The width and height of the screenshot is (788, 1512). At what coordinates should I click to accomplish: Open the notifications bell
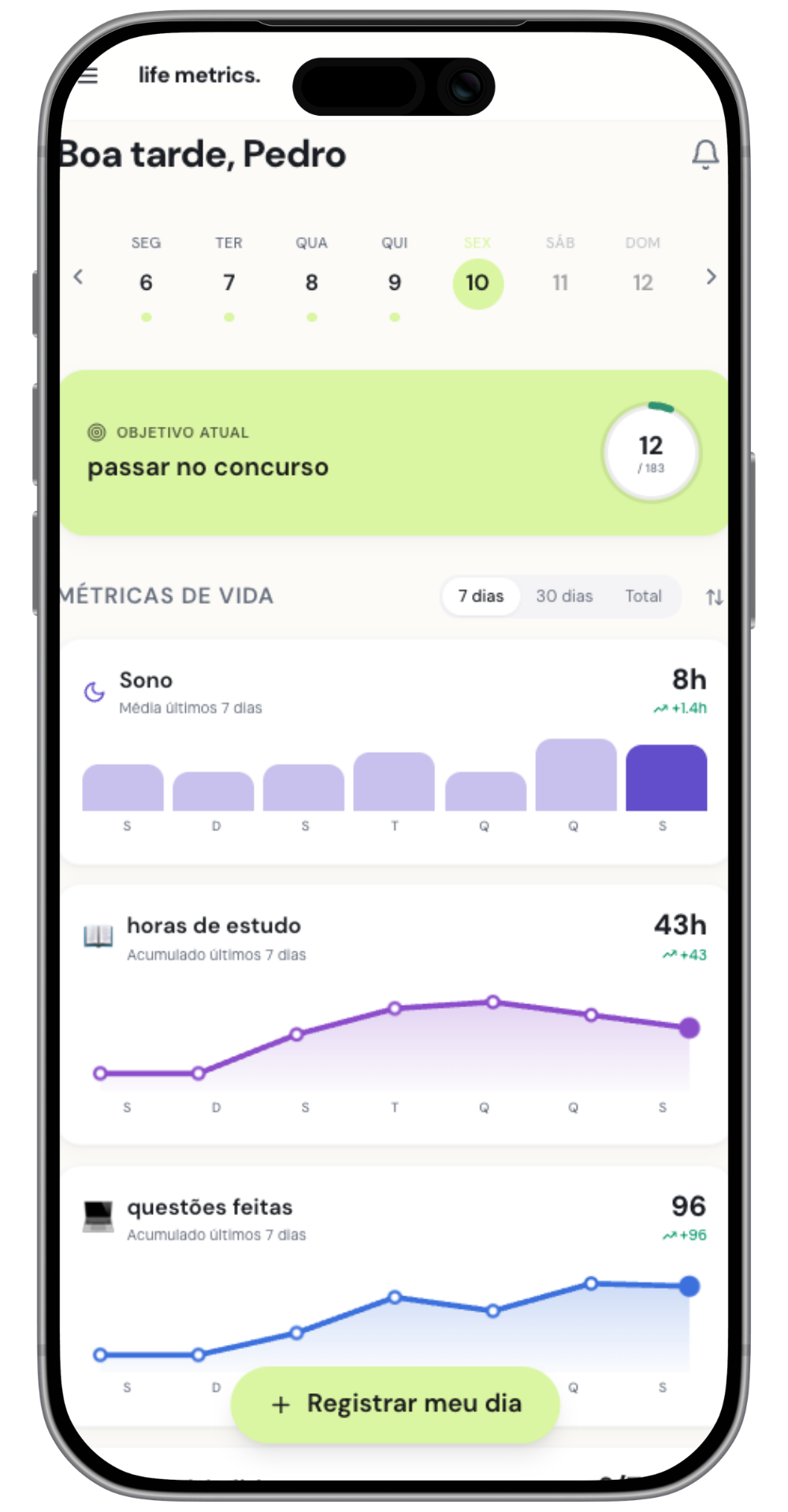705,154
